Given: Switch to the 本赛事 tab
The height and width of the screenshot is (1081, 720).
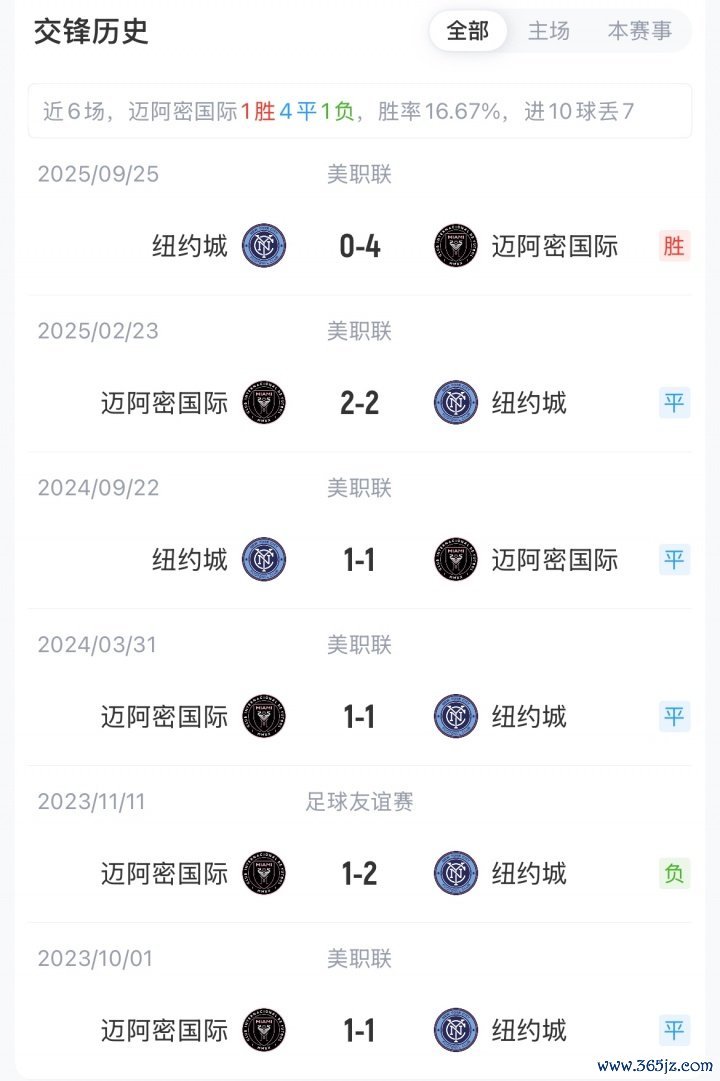Looking at the screenshot, I should (x=640, y=31).
